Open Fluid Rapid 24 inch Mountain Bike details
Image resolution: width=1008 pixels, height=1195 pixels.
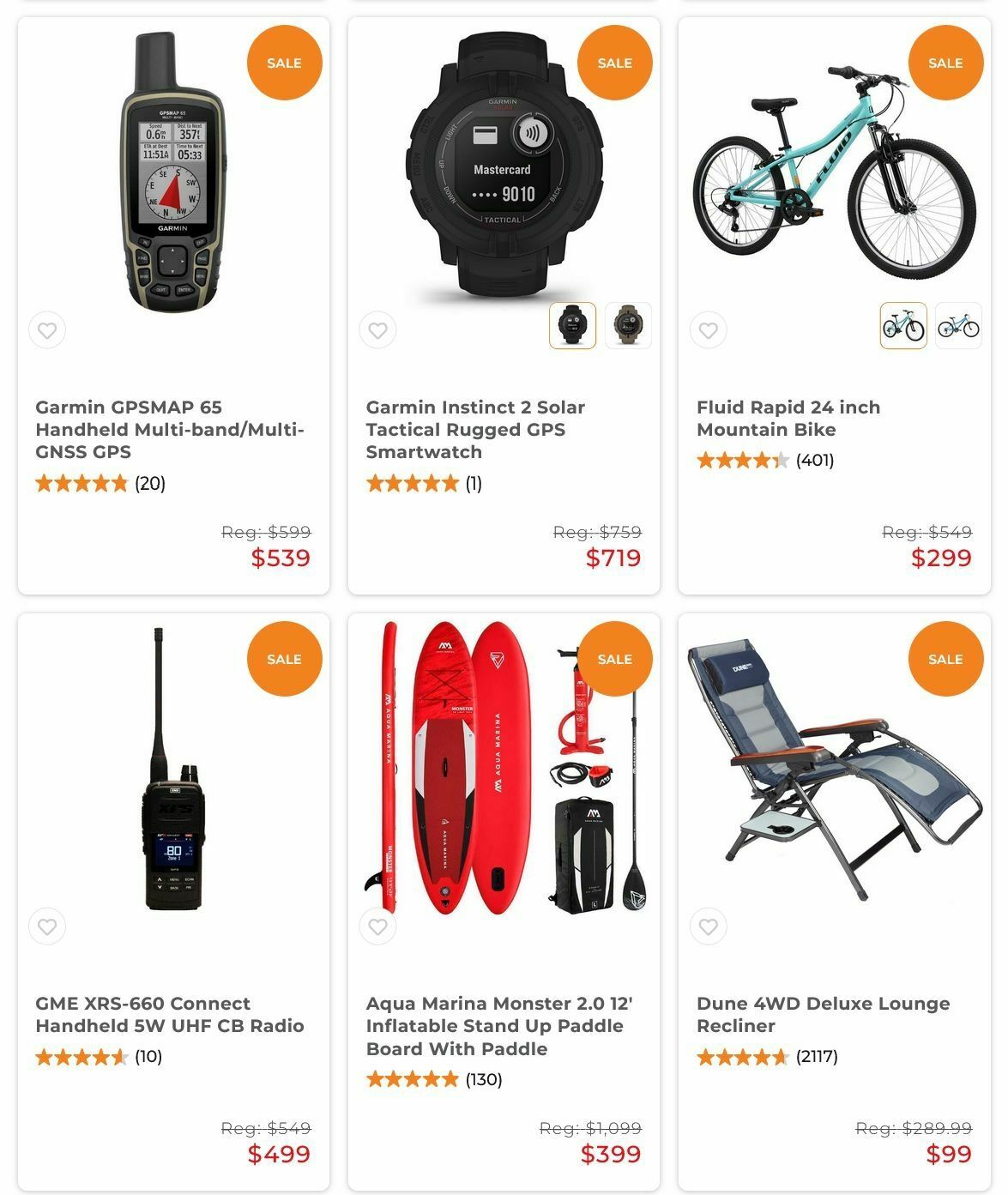[x=788, y=418]
